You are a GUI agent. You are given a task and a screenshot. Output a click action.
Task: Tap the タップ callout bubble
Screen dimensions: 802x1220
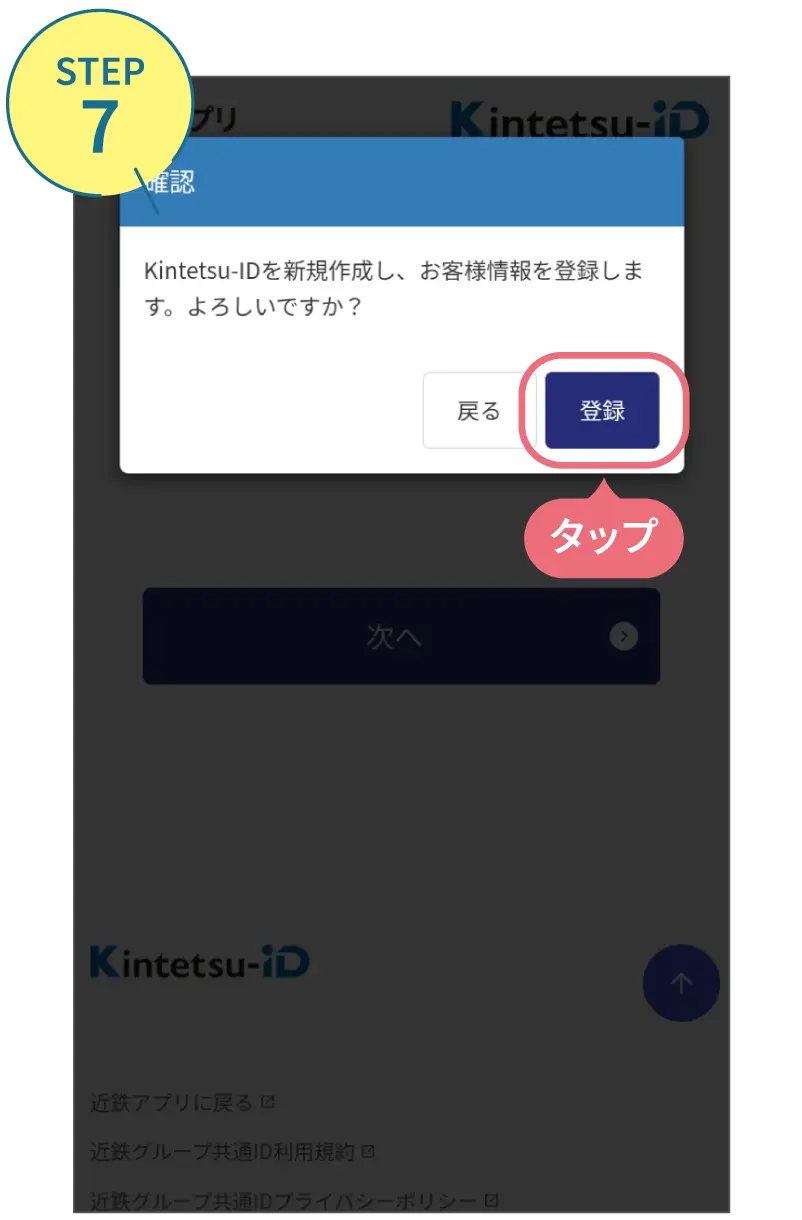(x=604, y=537)
